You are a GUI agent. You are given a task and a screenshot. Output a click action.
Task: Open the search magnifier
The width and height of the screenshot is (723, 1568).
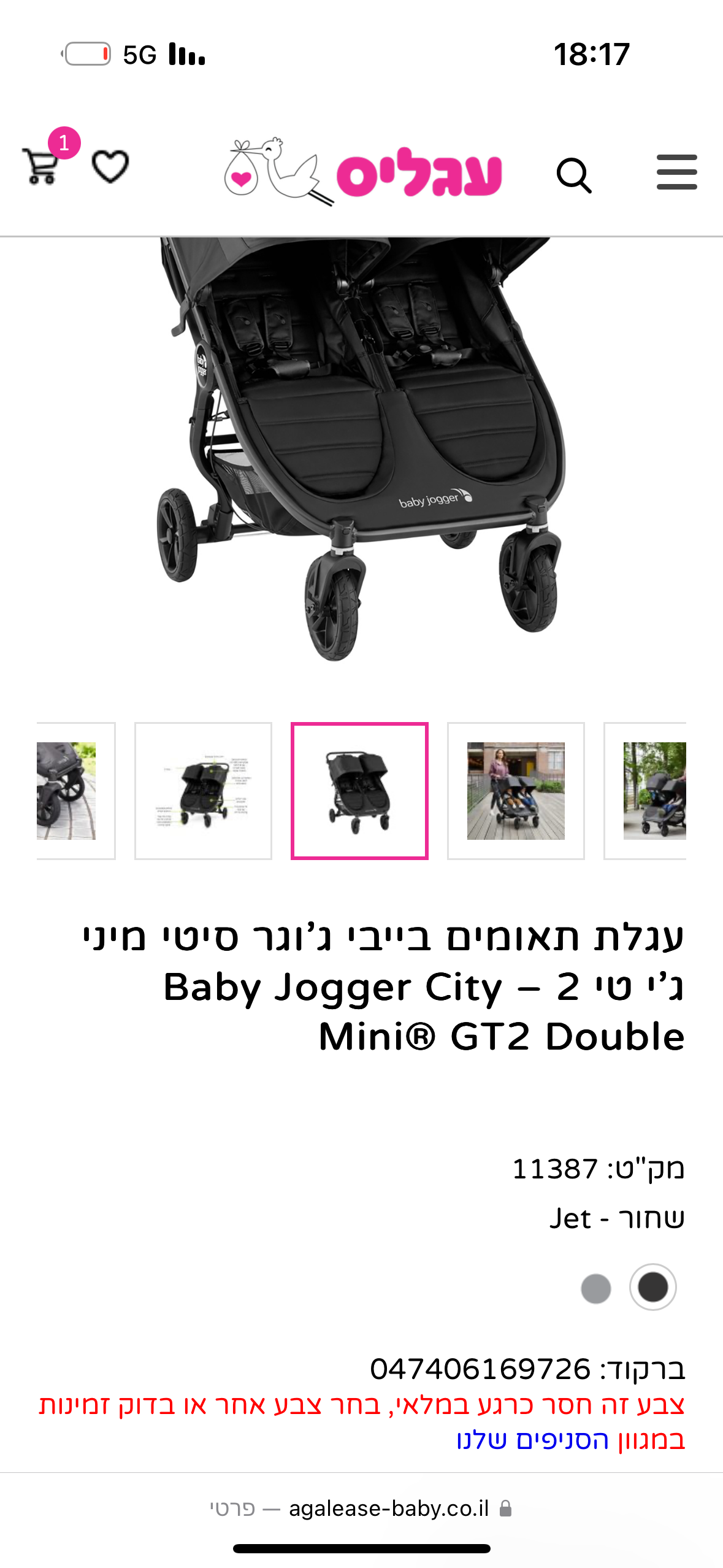coord(573,175)
